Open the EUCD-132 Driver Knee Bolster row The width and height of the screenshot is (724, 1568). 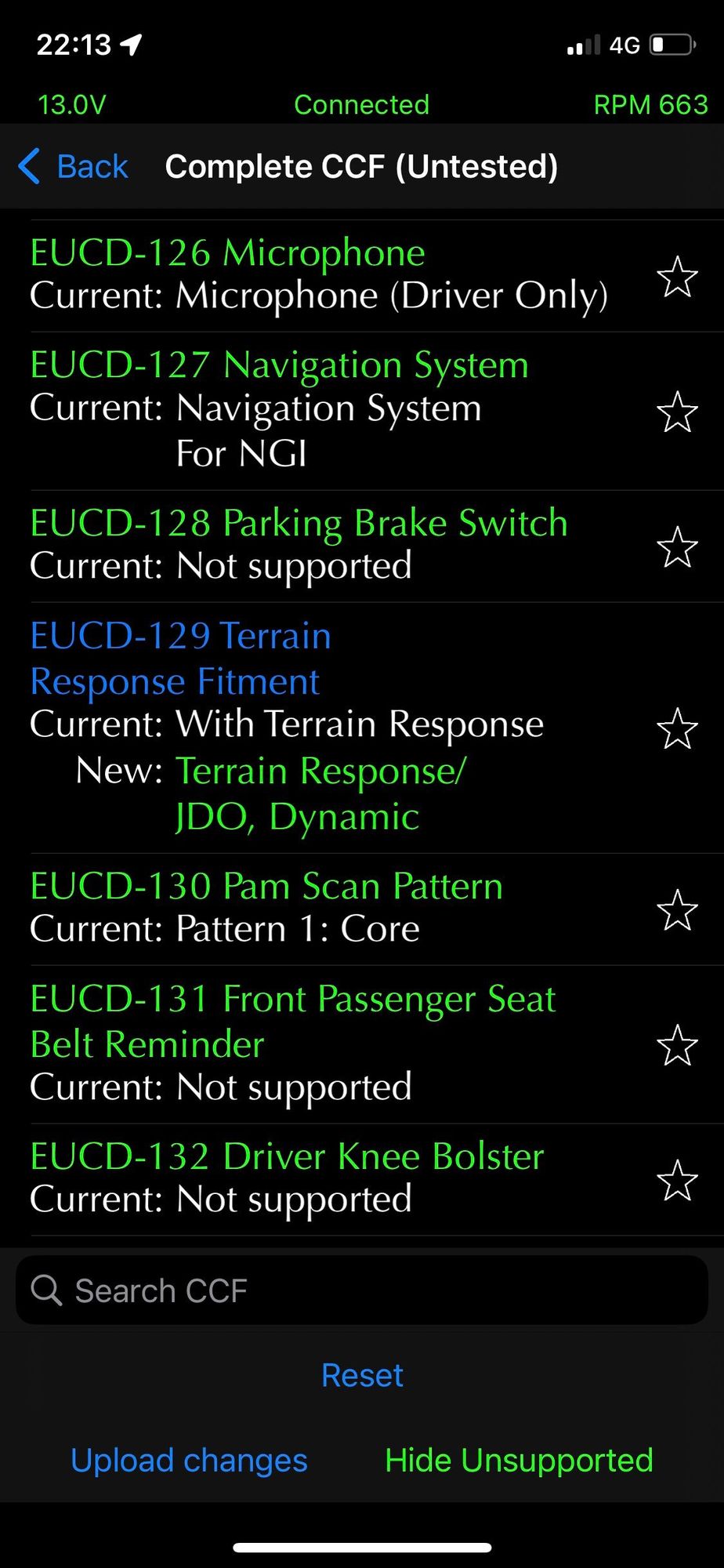tap(313, 1178)
